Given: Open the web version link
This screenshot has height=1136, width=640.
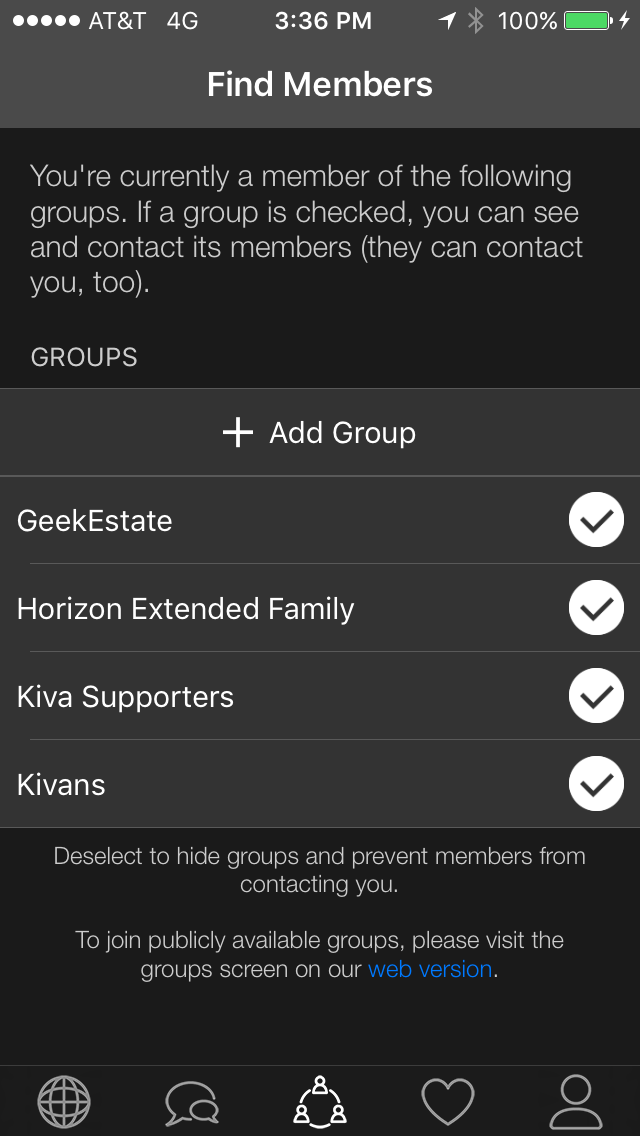Looking at the screenshot, I should (430, 969).
